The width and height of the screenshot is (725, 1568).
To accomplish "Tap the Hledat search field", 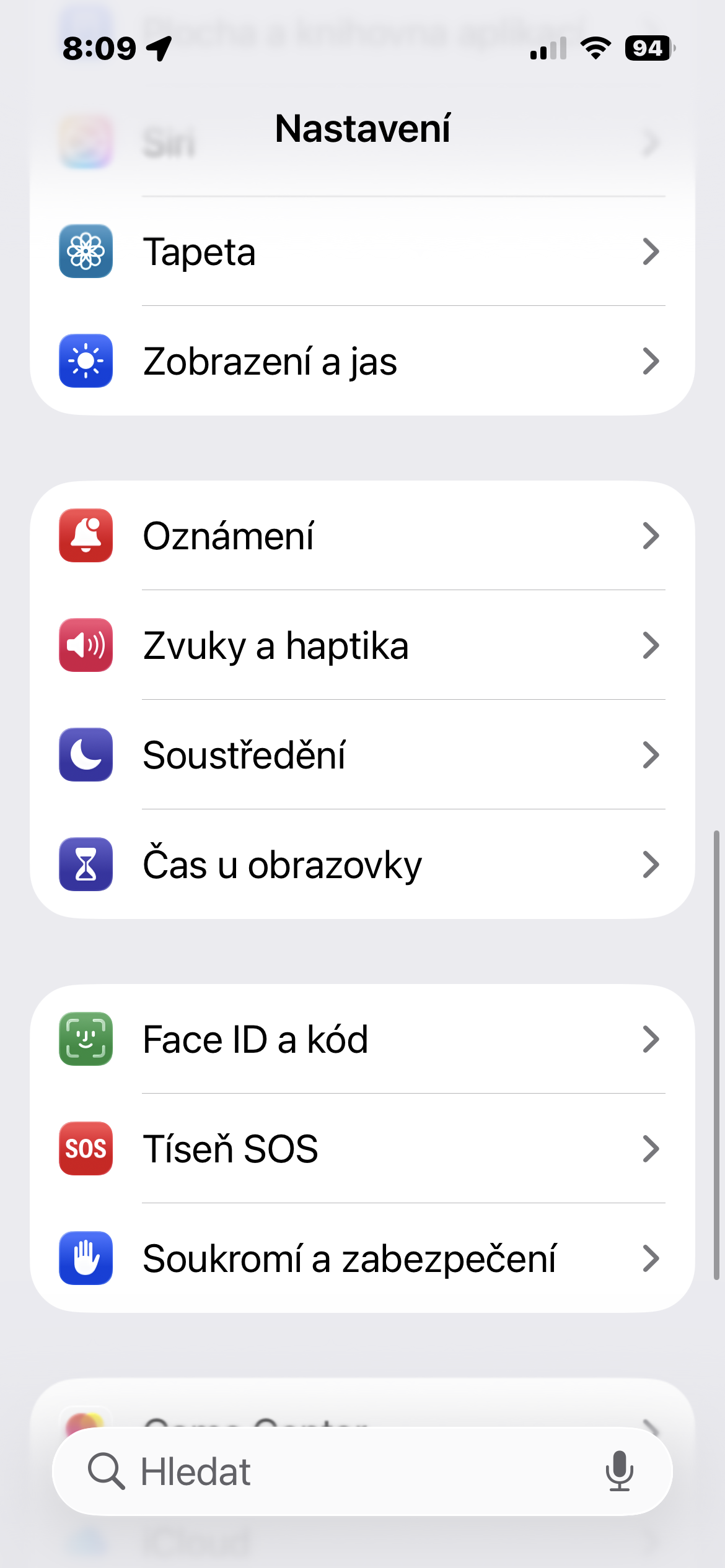I will point(335,1471).
